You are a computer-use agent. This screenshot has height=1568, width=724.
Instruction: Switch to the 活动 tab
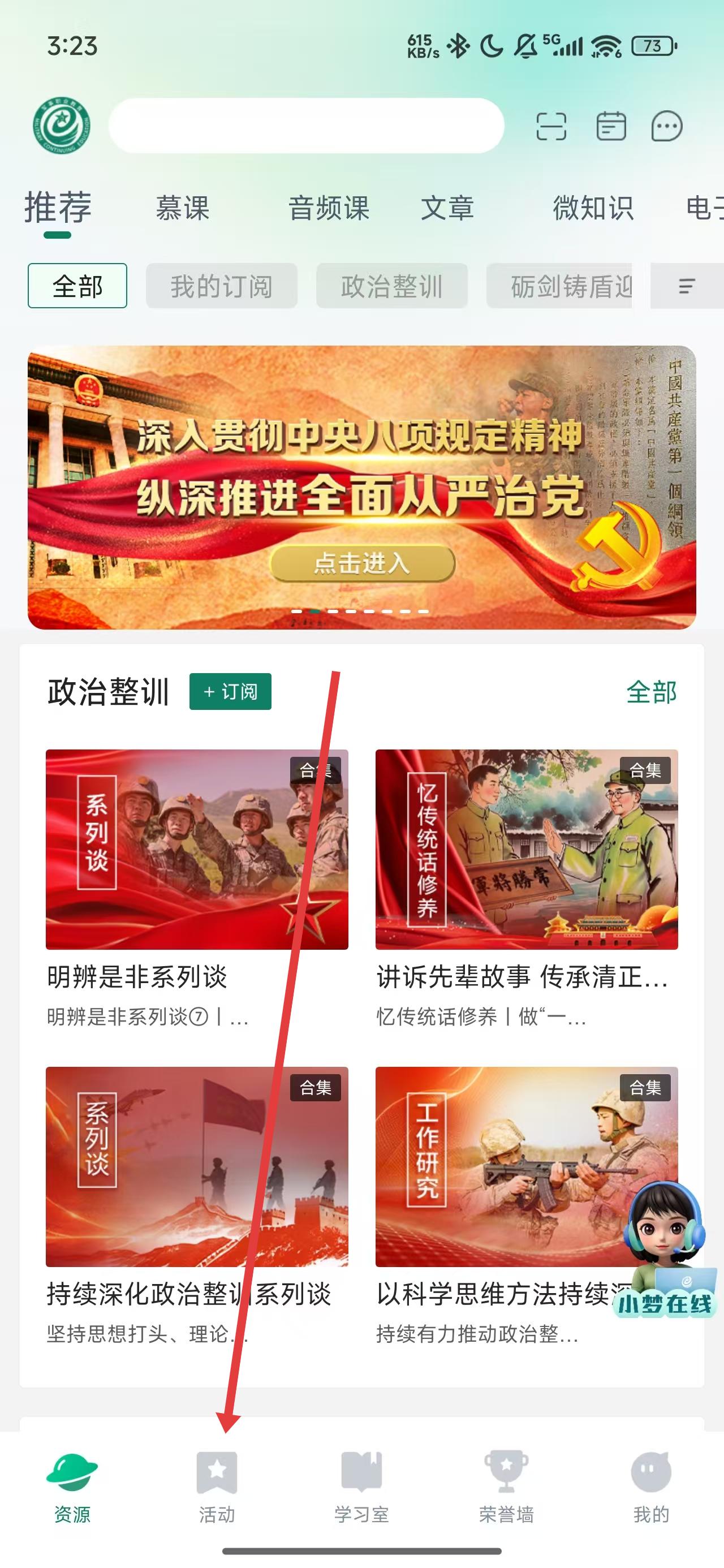(x=217, y=1487)
